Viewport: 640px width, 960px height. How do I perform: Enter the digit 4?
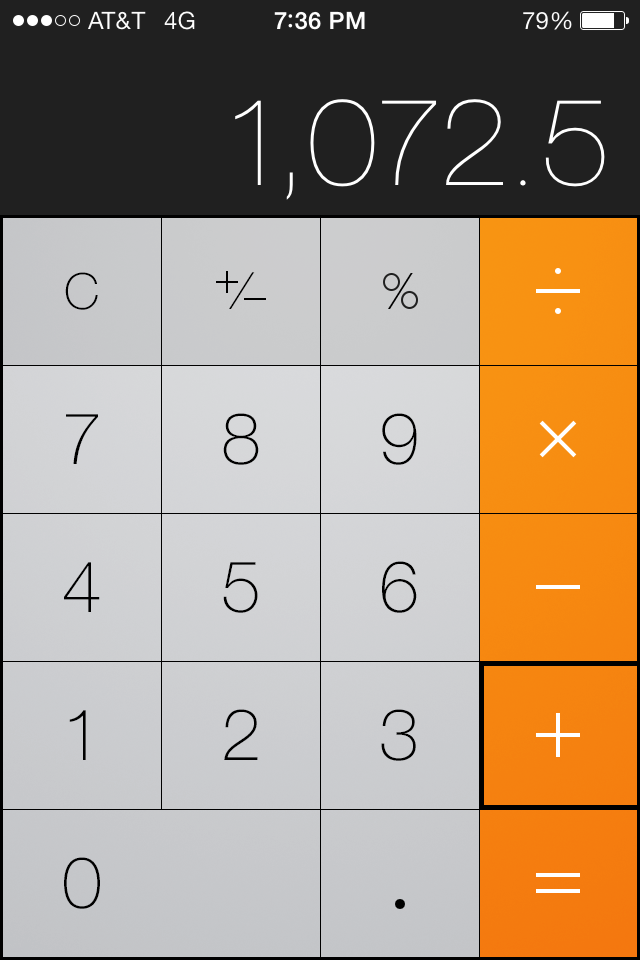[81, 588]
